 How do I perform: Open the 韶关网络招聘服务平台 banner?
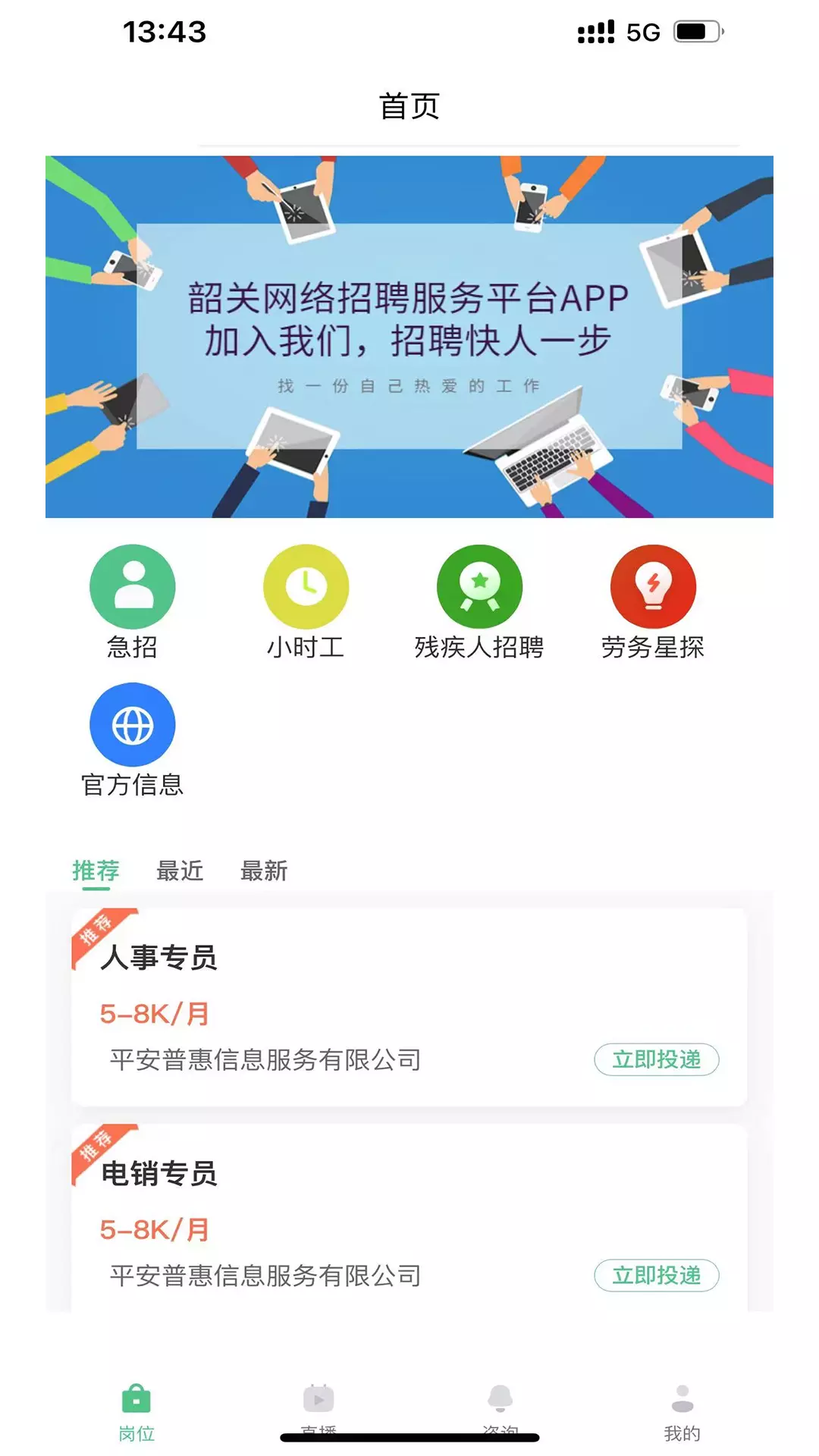(x=409, y=337)
